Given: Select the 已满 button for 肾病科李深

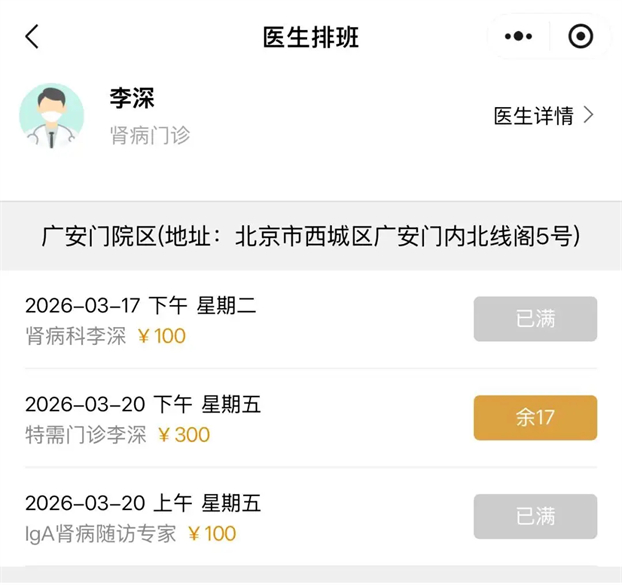Looking at the screenshot, I should [x=535, y=319].
